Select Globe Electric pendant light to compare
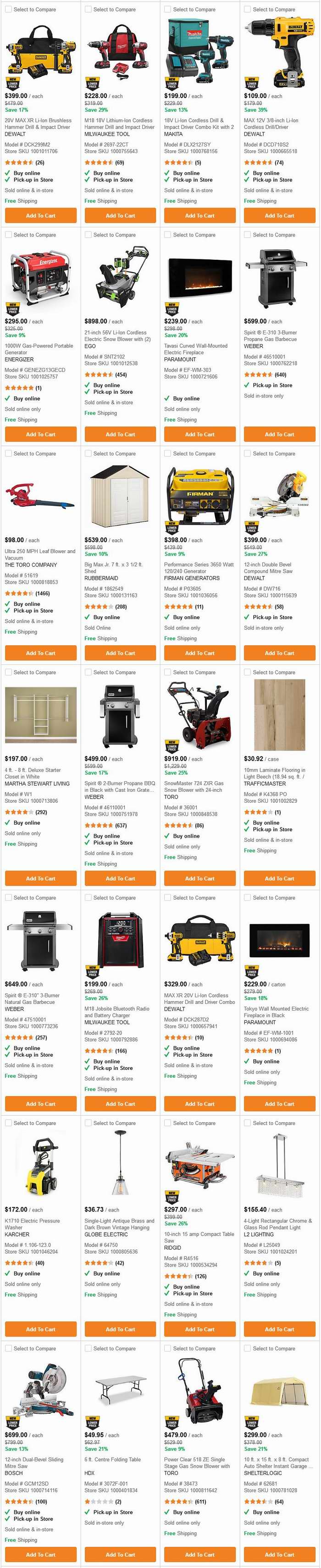The image size is (321, 1568). pyautogui.click(x=89, y=1124)
